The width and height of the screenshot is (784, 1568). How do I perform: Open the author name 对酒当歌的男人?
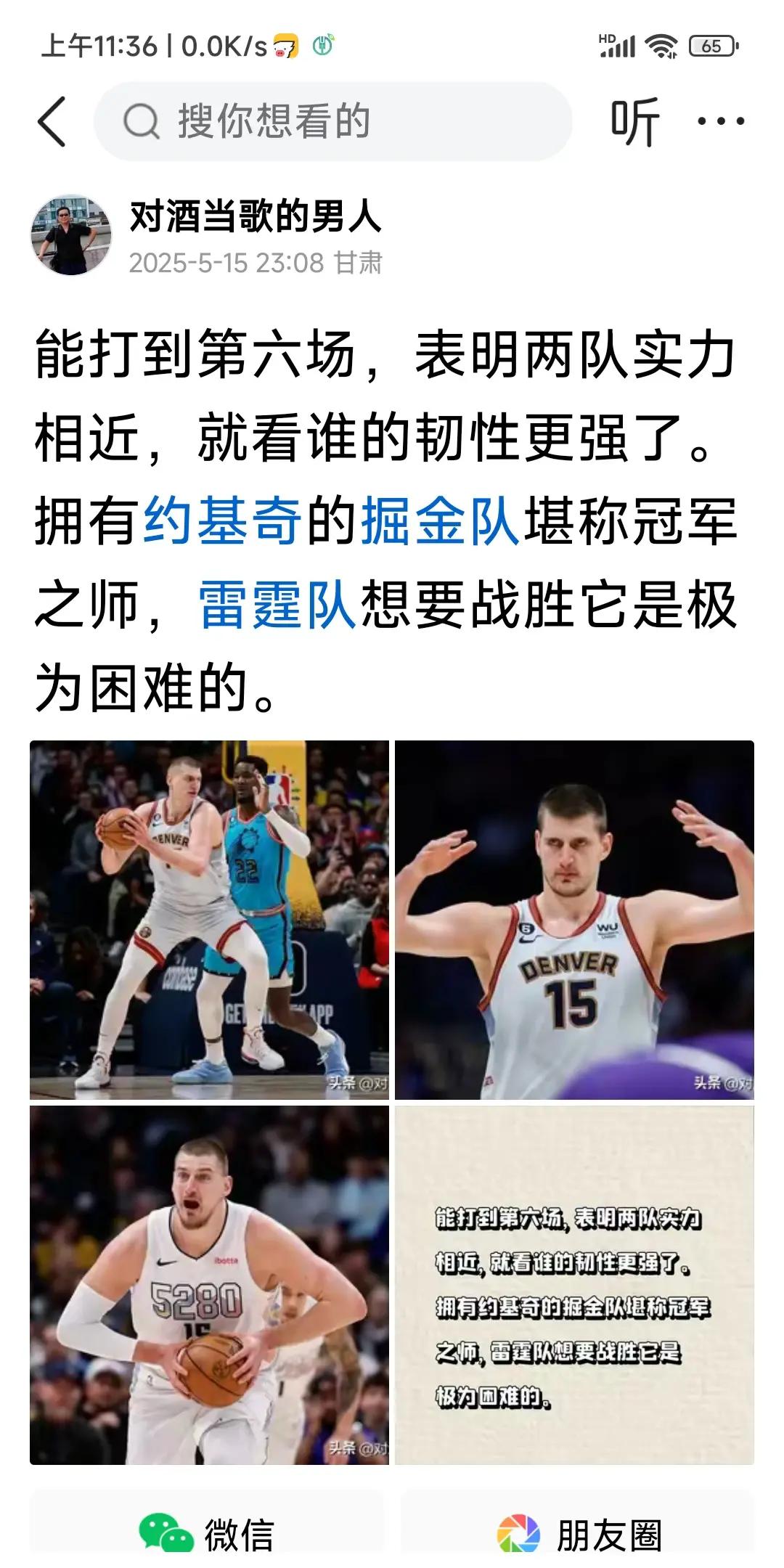click(x=256, y=217)
